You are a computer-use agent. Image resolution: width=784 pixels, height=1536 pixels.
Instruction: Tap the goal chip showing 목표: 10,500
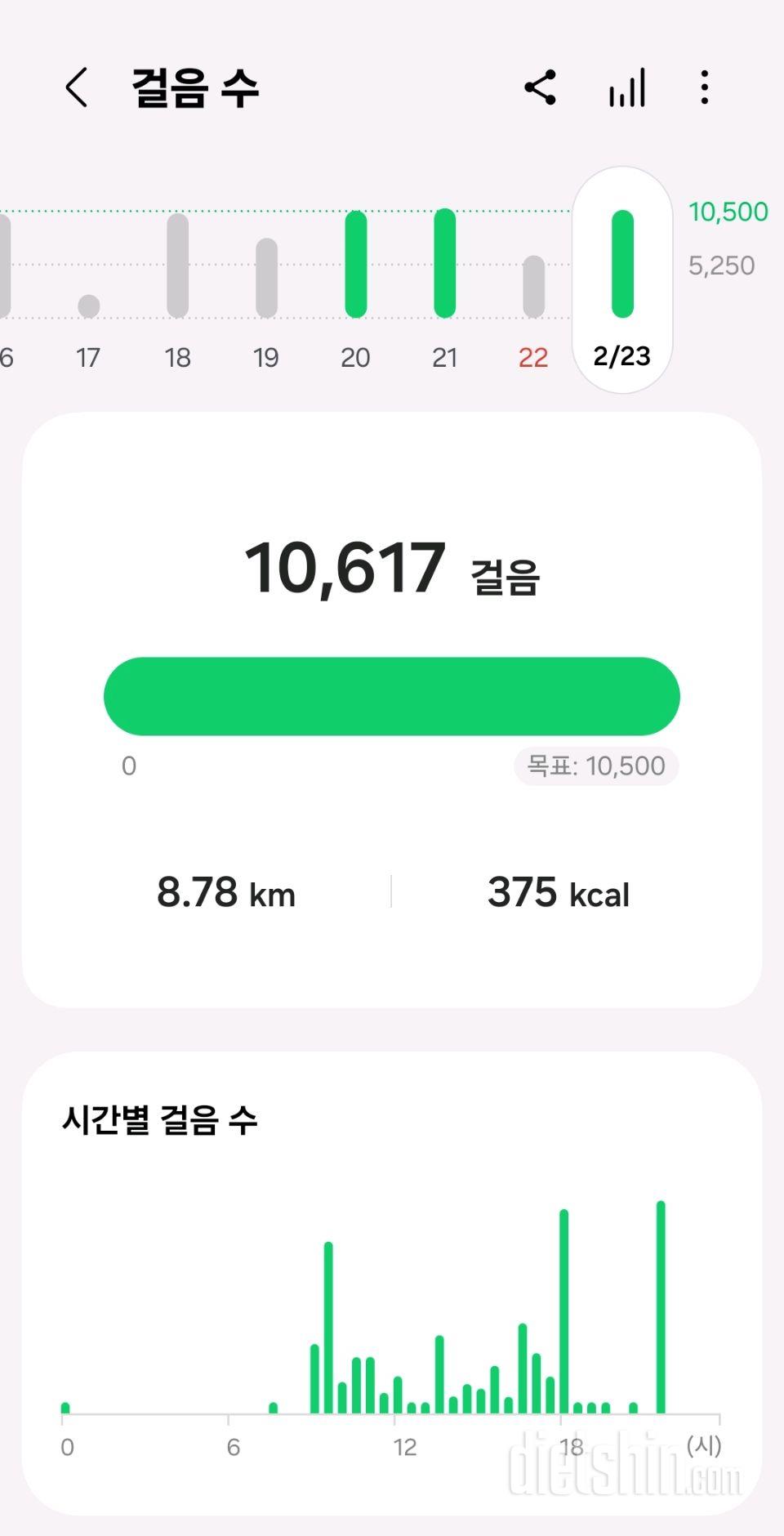(x=595, y=766)
